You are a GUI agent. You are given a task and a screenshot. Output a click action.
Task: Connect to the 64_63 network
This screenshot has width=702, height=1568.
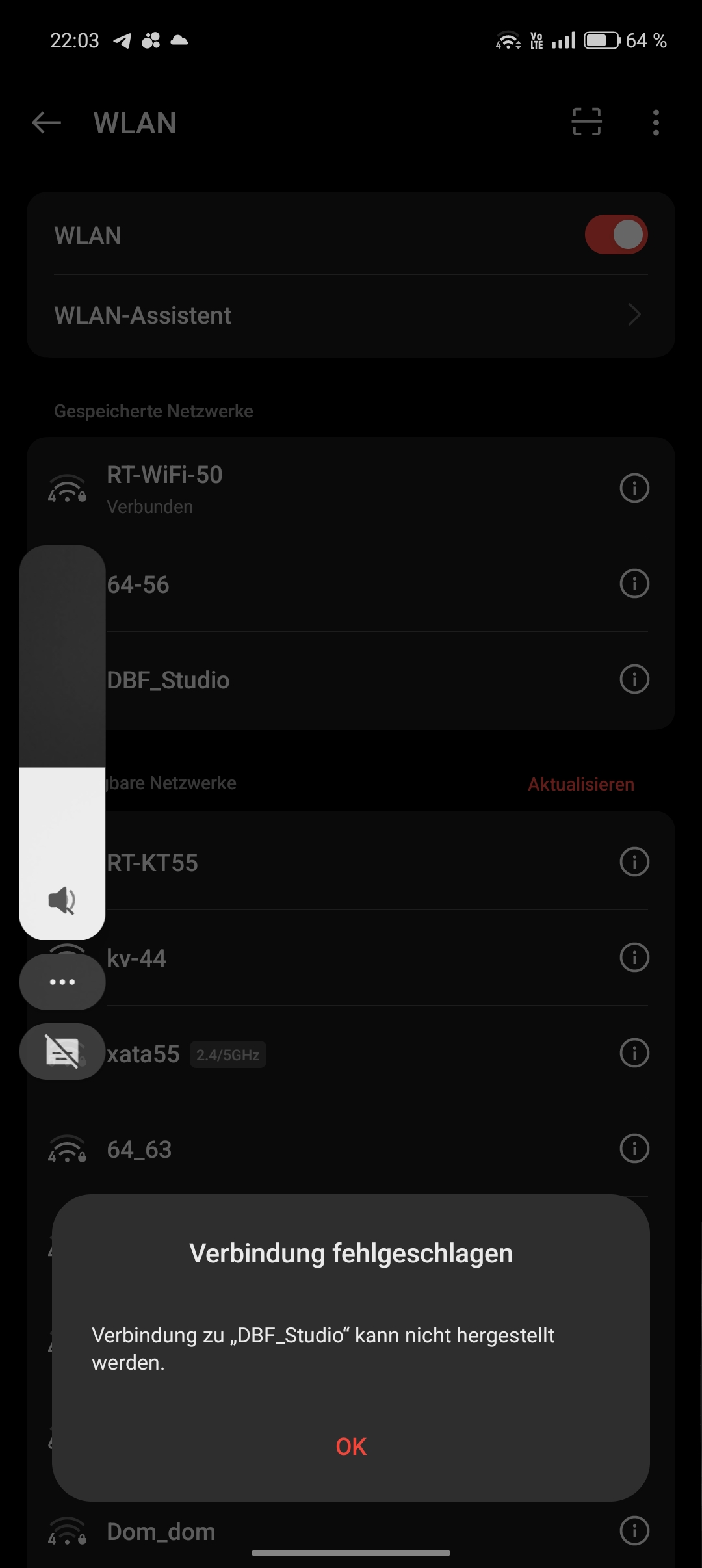325,1149
